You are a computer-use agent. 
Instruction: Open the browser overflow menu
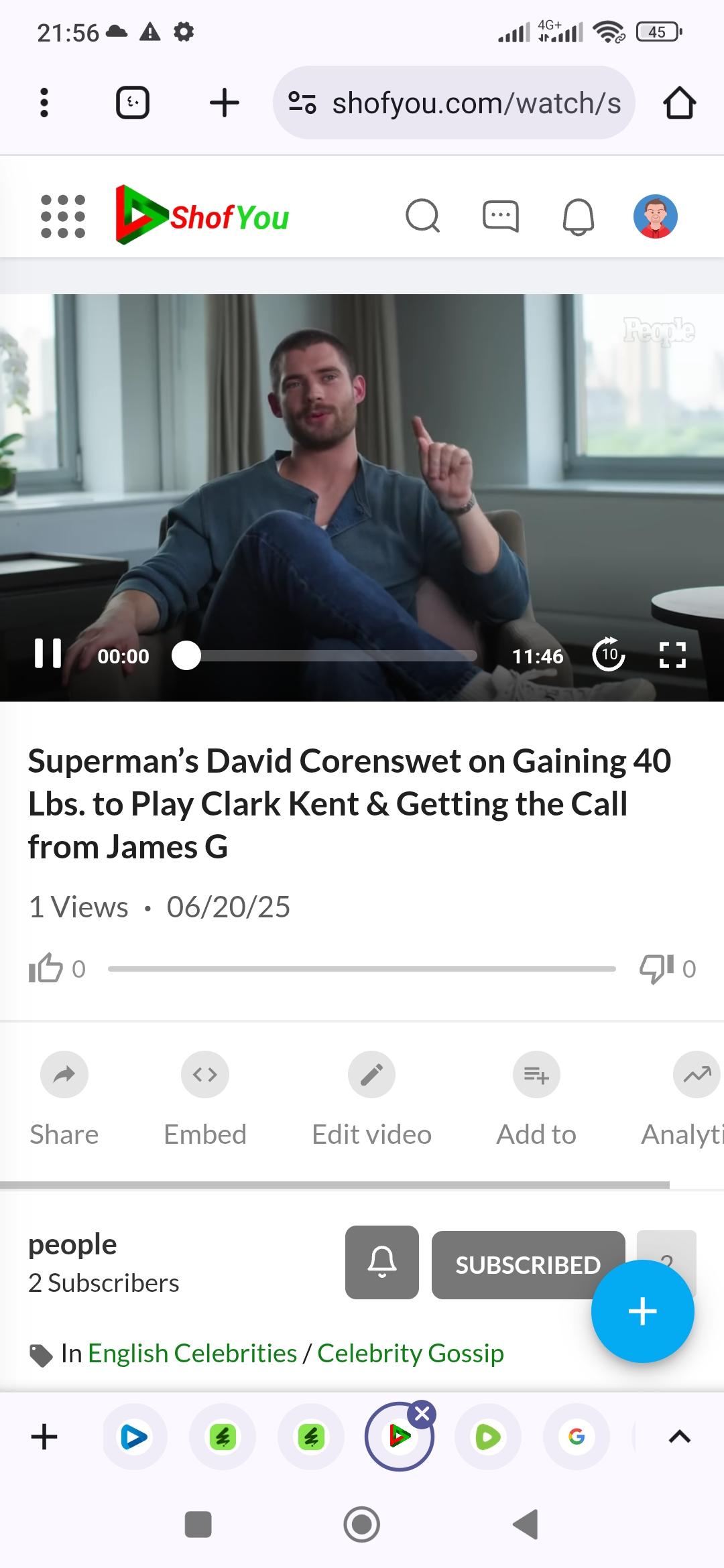click(44, 103)
